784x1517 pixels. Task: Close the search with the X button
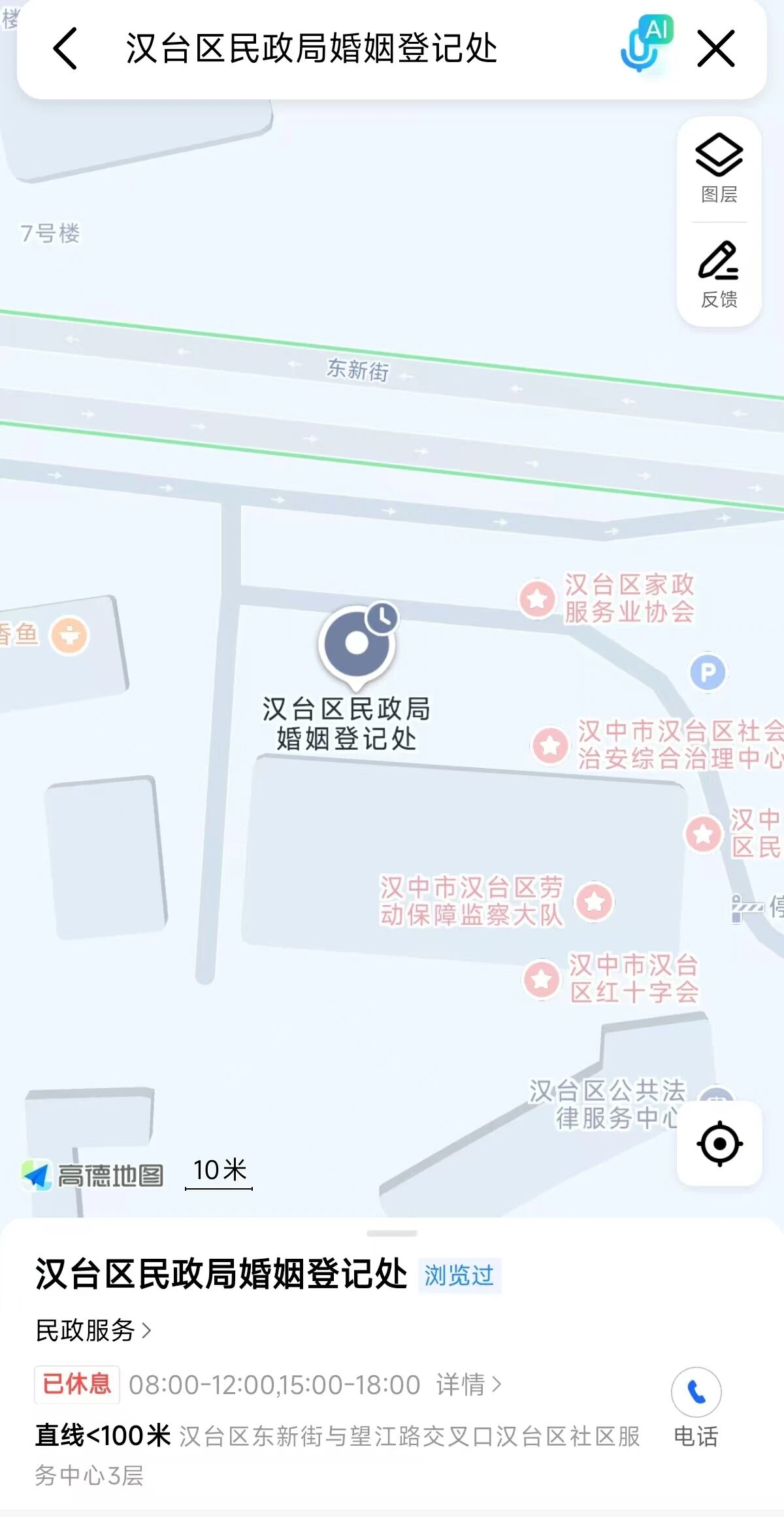click(716, 49)
